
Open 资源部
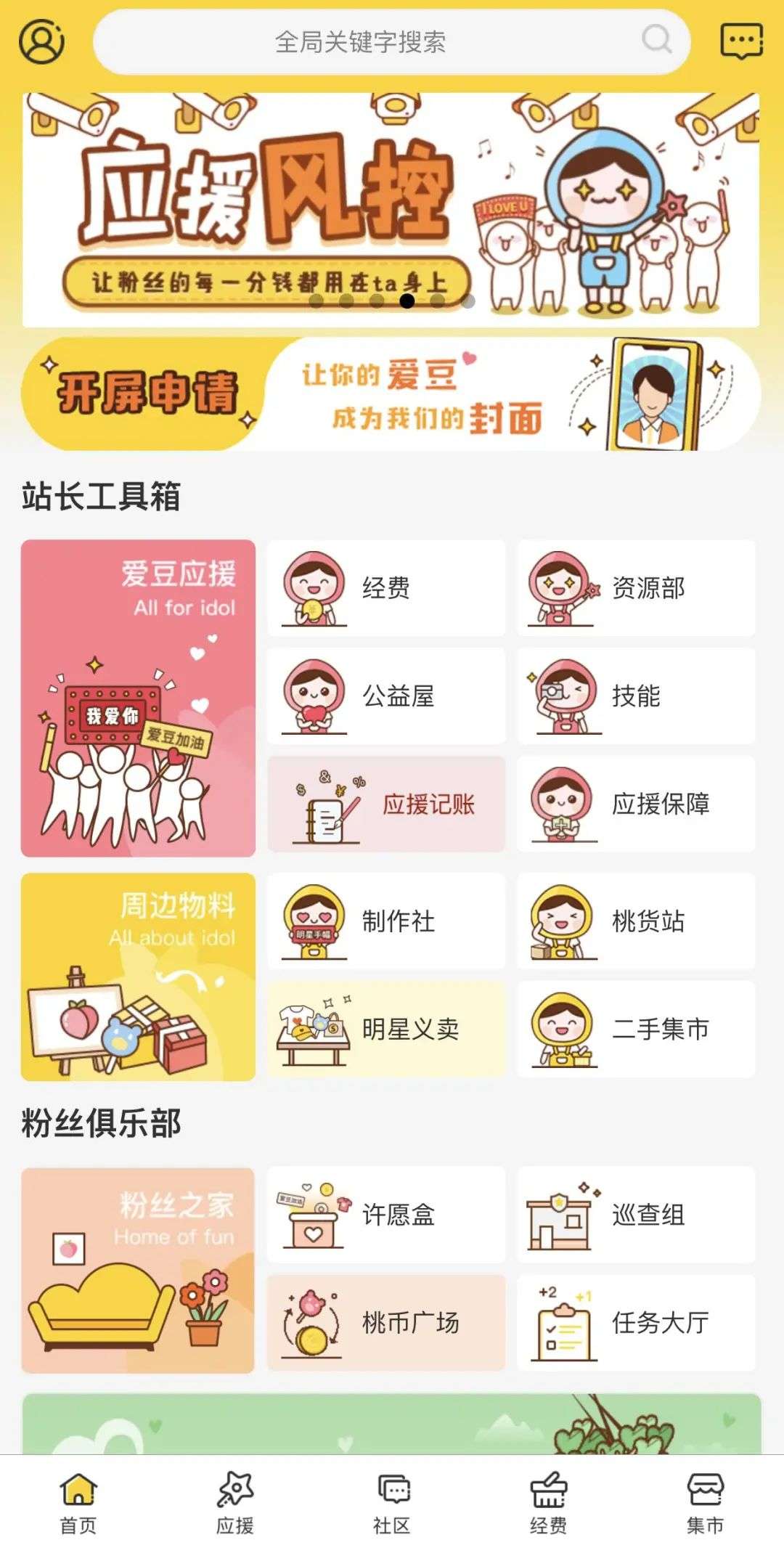(x=636, y=588)
